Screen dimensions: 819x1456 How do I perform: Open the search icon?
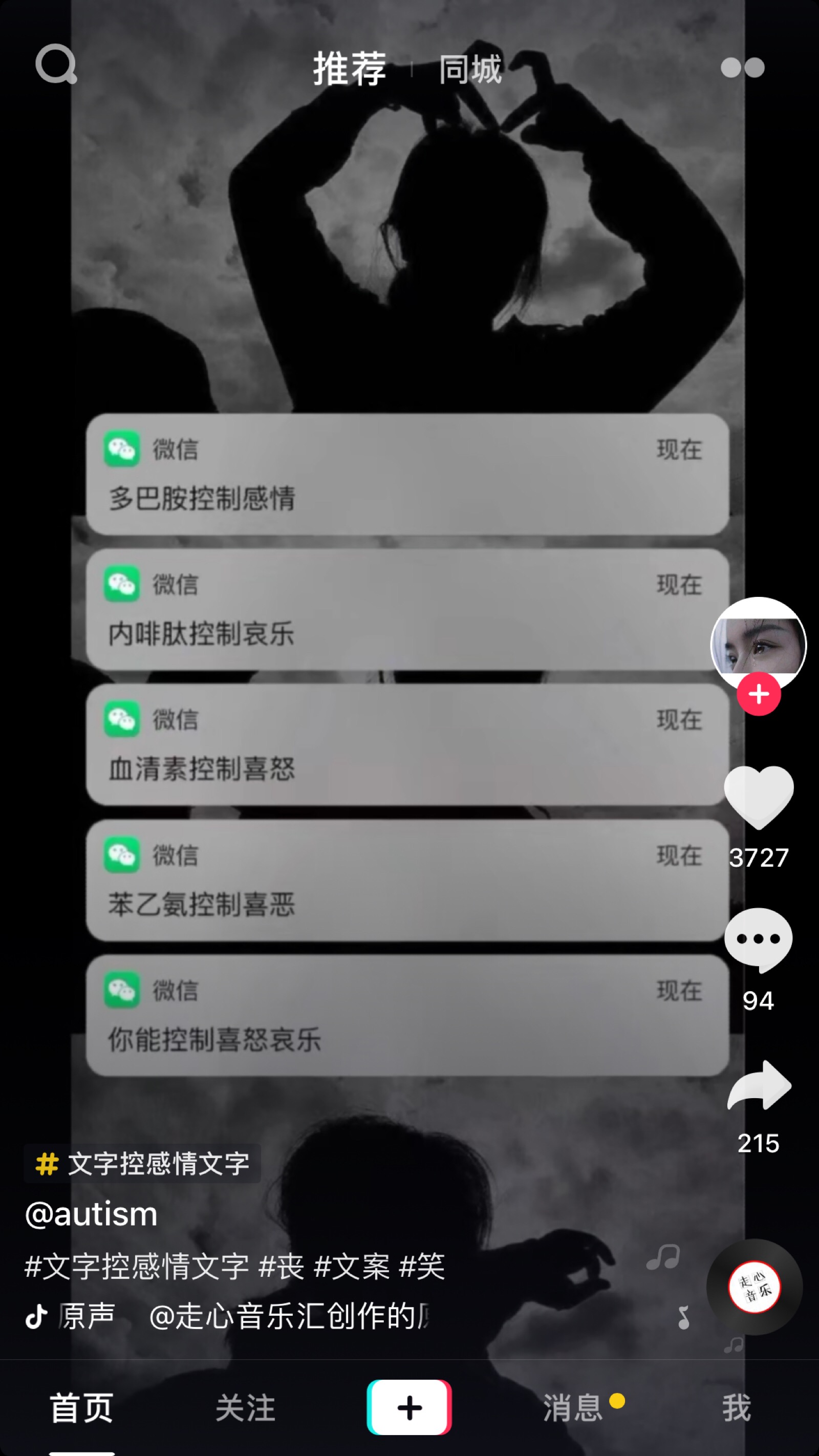pos(56,64)
